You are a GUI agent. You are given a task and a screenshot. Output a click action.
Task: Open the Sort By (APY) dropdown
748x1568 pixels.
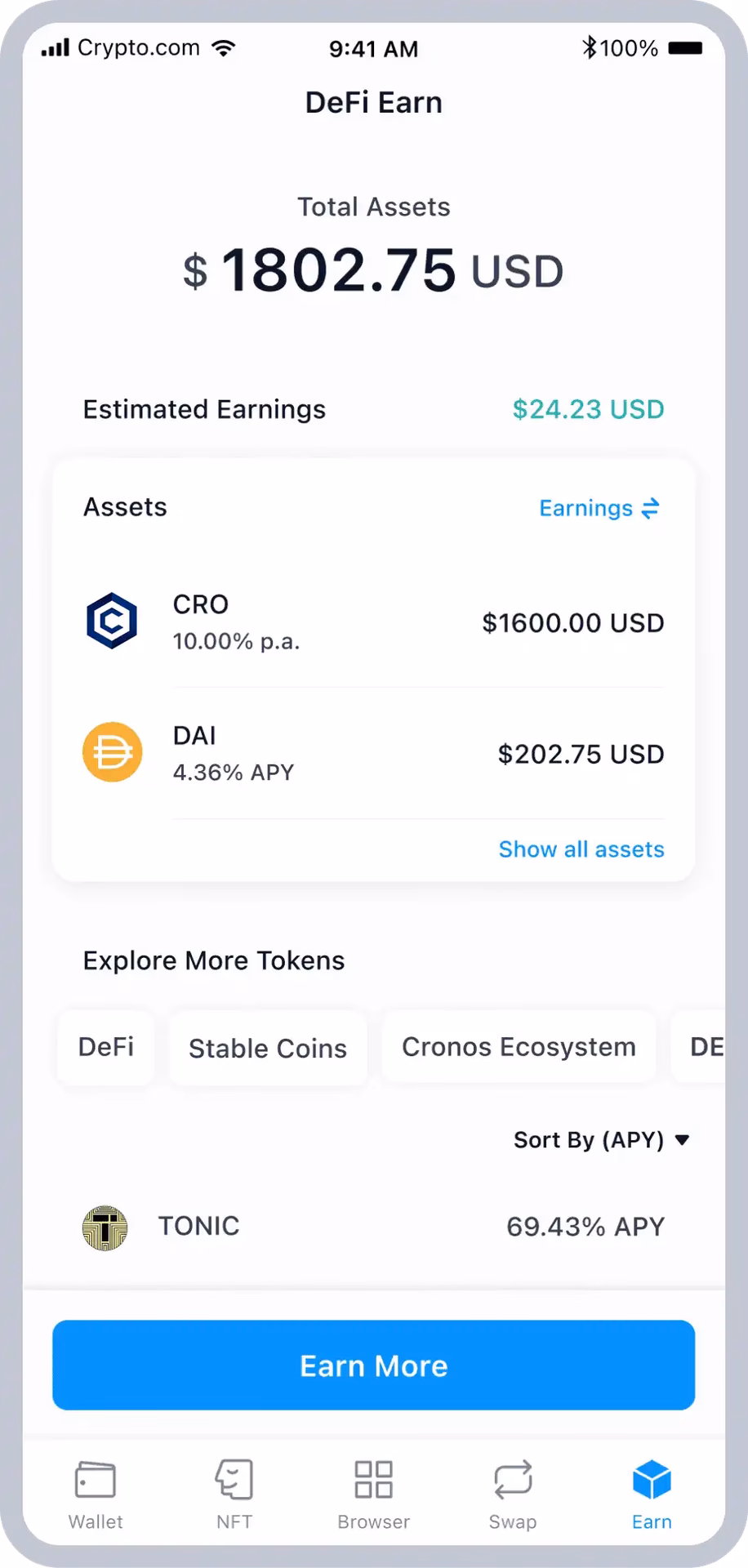coord(602,1140)
